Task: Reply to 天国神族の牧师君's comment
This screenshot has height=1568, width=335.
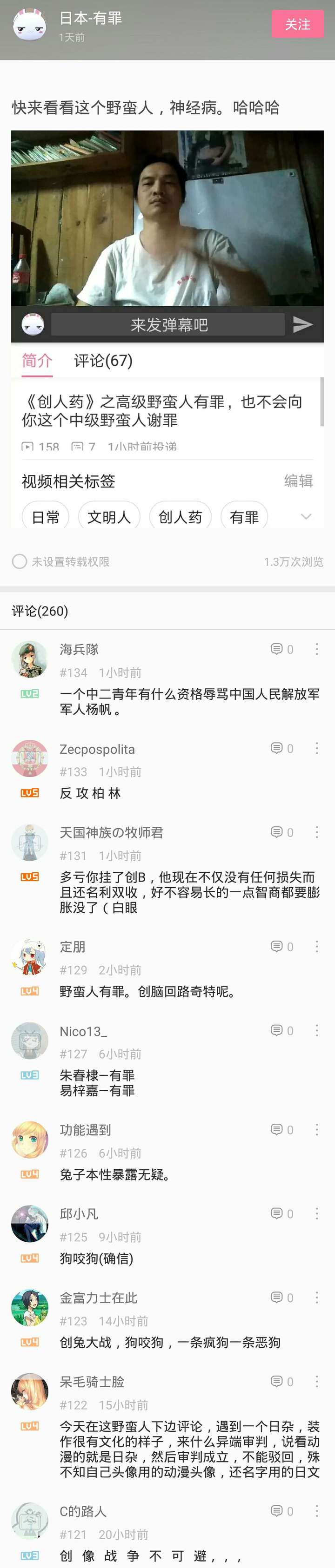Action: tap(281, 833)
